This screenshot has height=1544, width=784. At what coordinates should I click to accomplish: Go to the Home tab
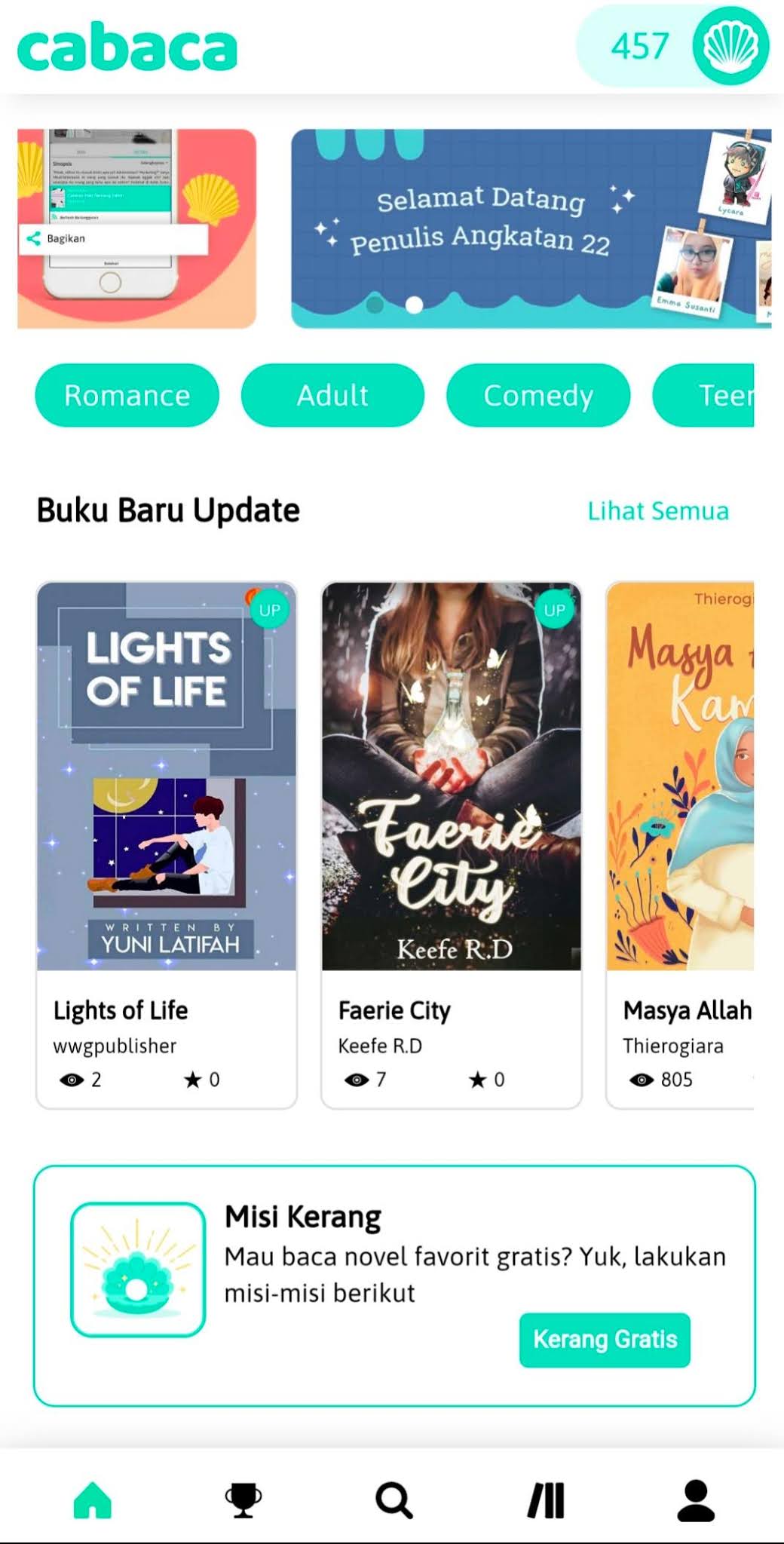tap(93, 1500)
